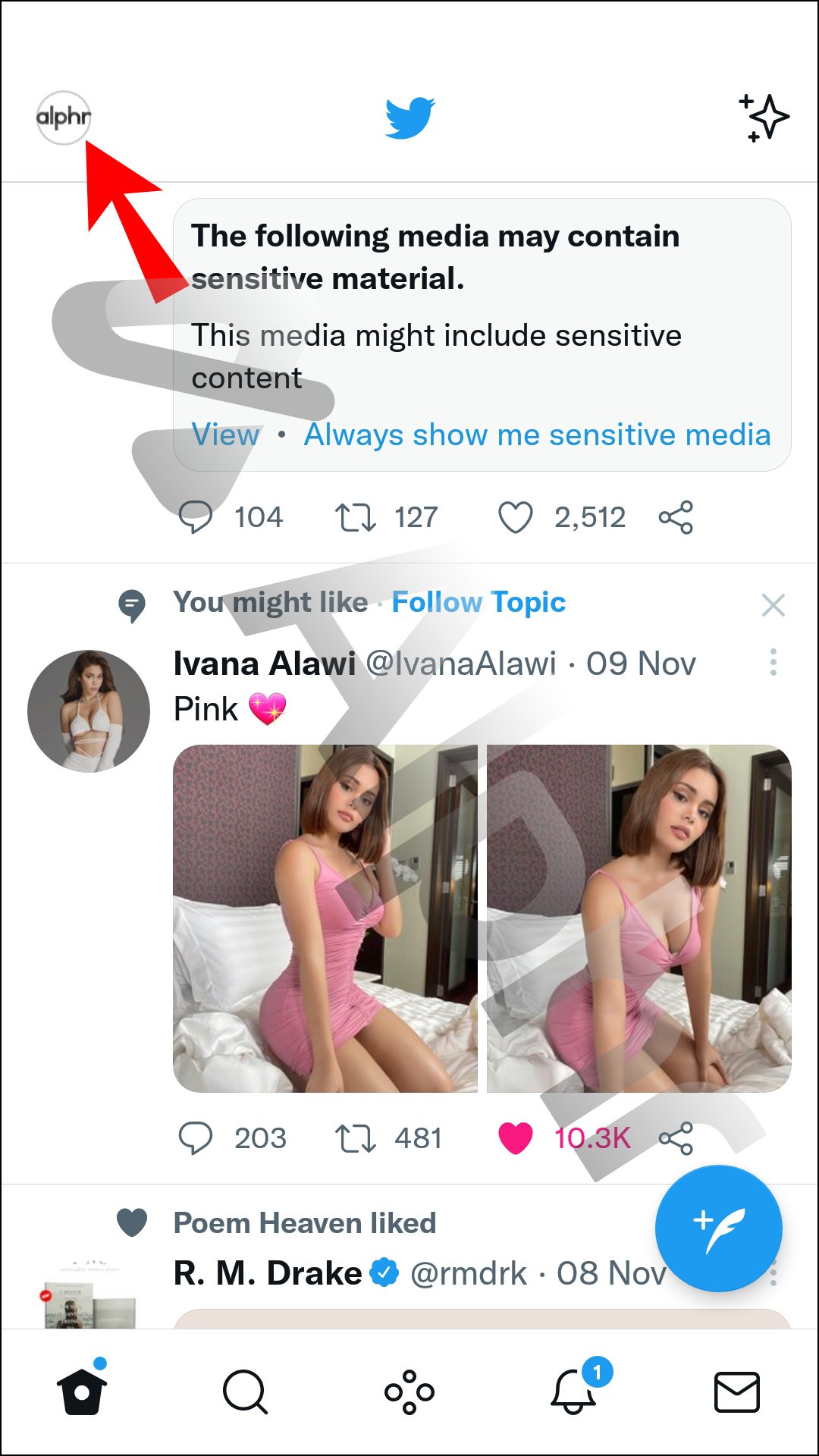
Task: Open the alphr profile avatar menu
Action: tap(64, 118)
